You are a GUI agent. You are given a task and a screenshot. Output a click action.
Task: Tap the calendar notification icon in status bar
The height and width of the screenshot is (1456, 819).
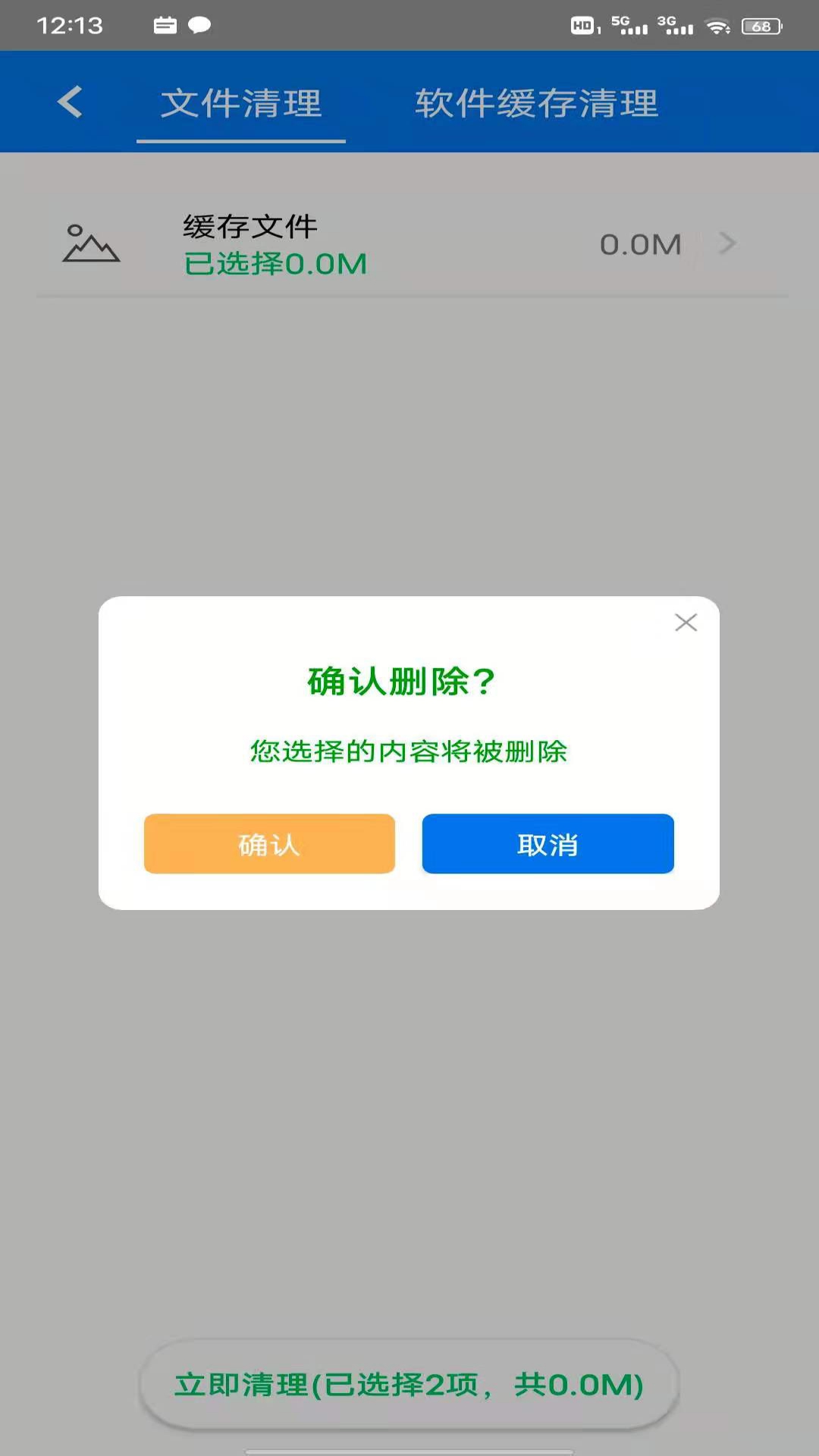tap(166, 25)
